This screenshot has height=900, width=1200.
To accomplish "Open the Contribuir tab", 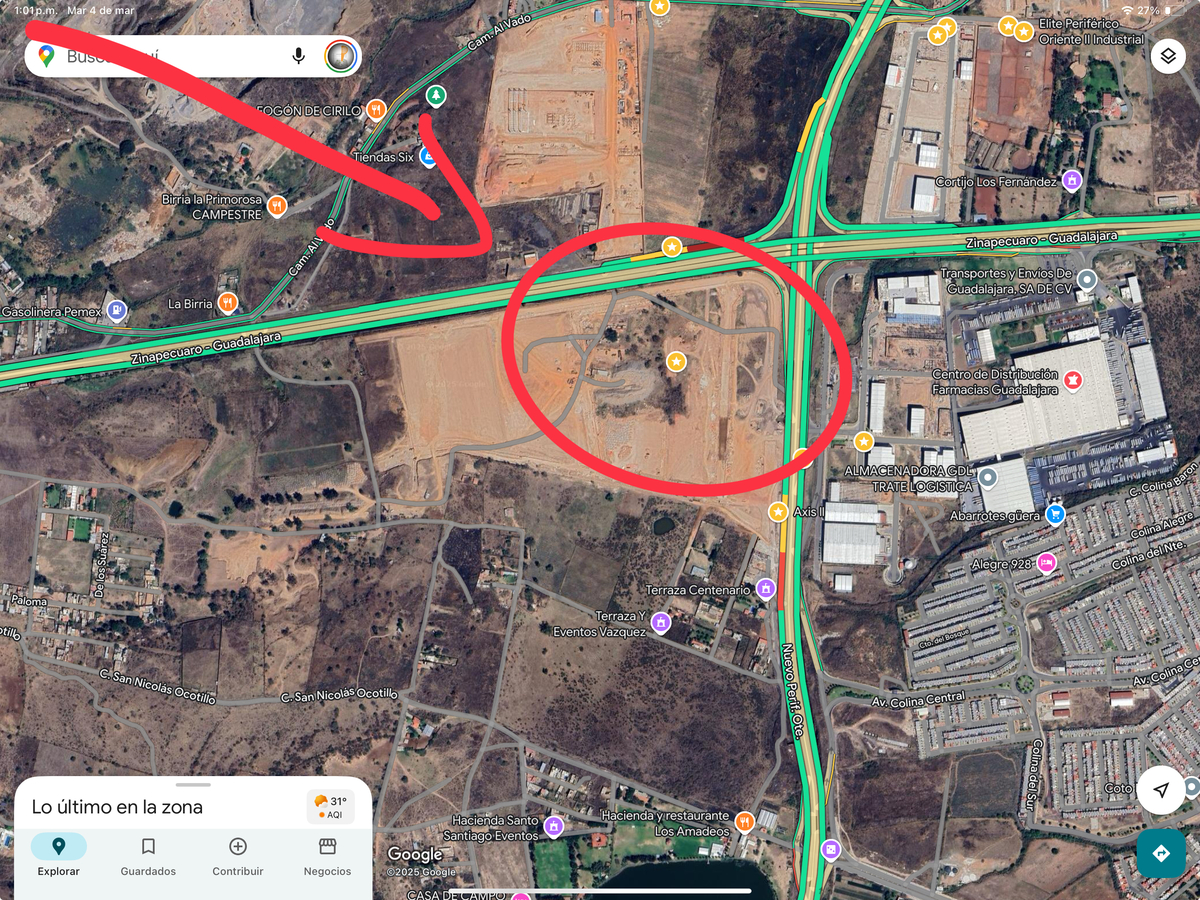I will click(238, 855).
